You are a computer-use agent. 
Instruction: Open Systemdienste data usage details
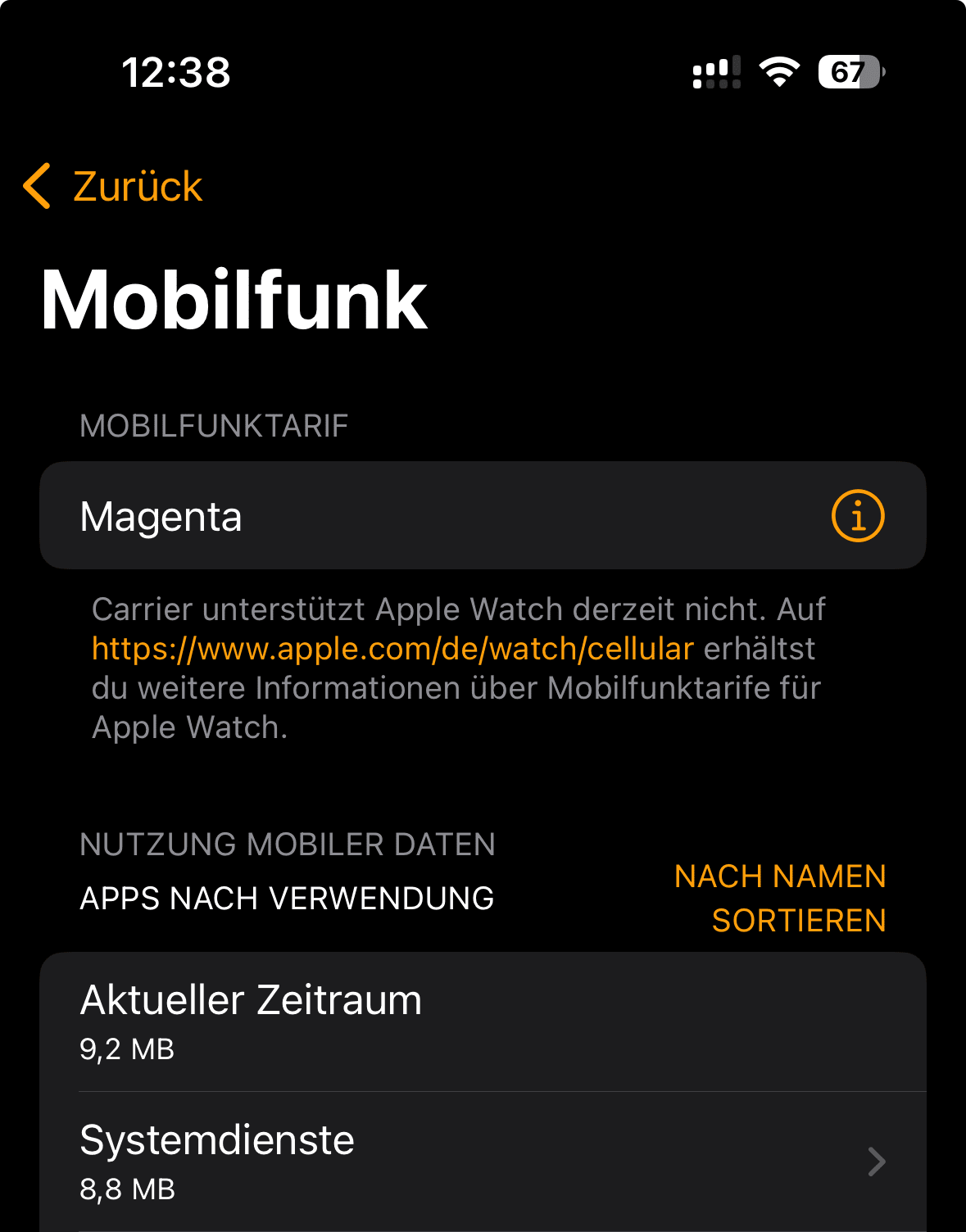pos(482,1161)
